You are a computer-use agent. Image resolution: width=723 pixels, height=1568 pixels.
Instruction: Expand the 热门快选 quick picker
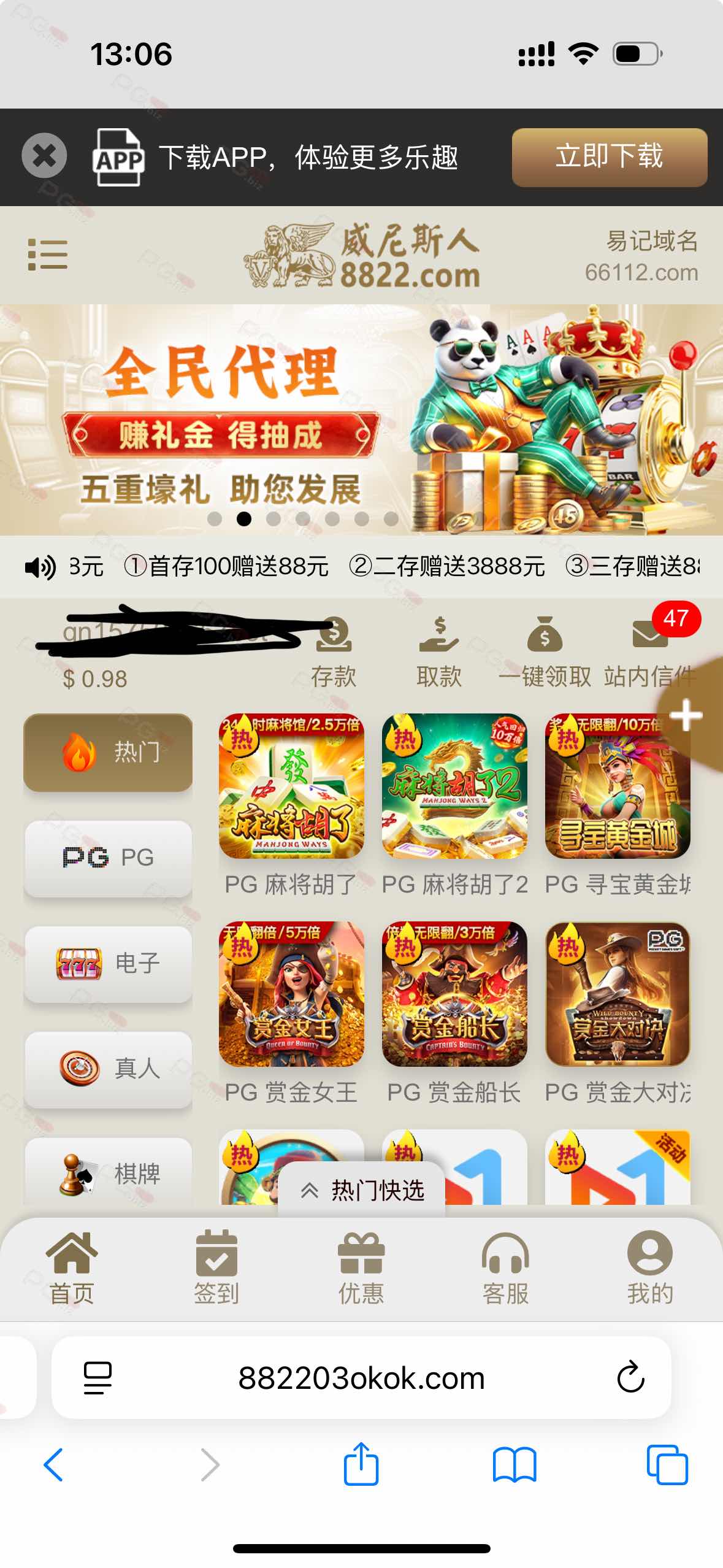click(362, 1191)
